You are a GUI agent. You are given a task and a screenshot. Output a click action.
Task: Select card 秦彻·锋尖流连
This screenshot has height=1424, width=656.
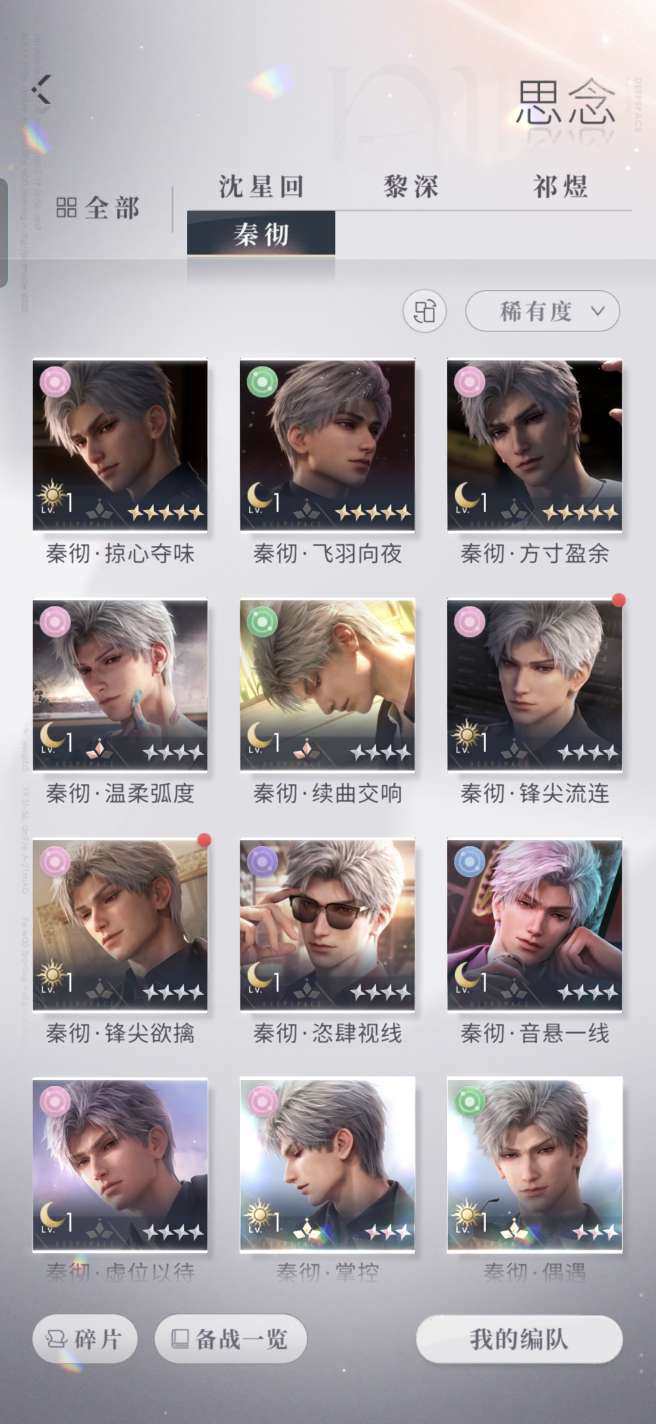[x=534, y=685]
